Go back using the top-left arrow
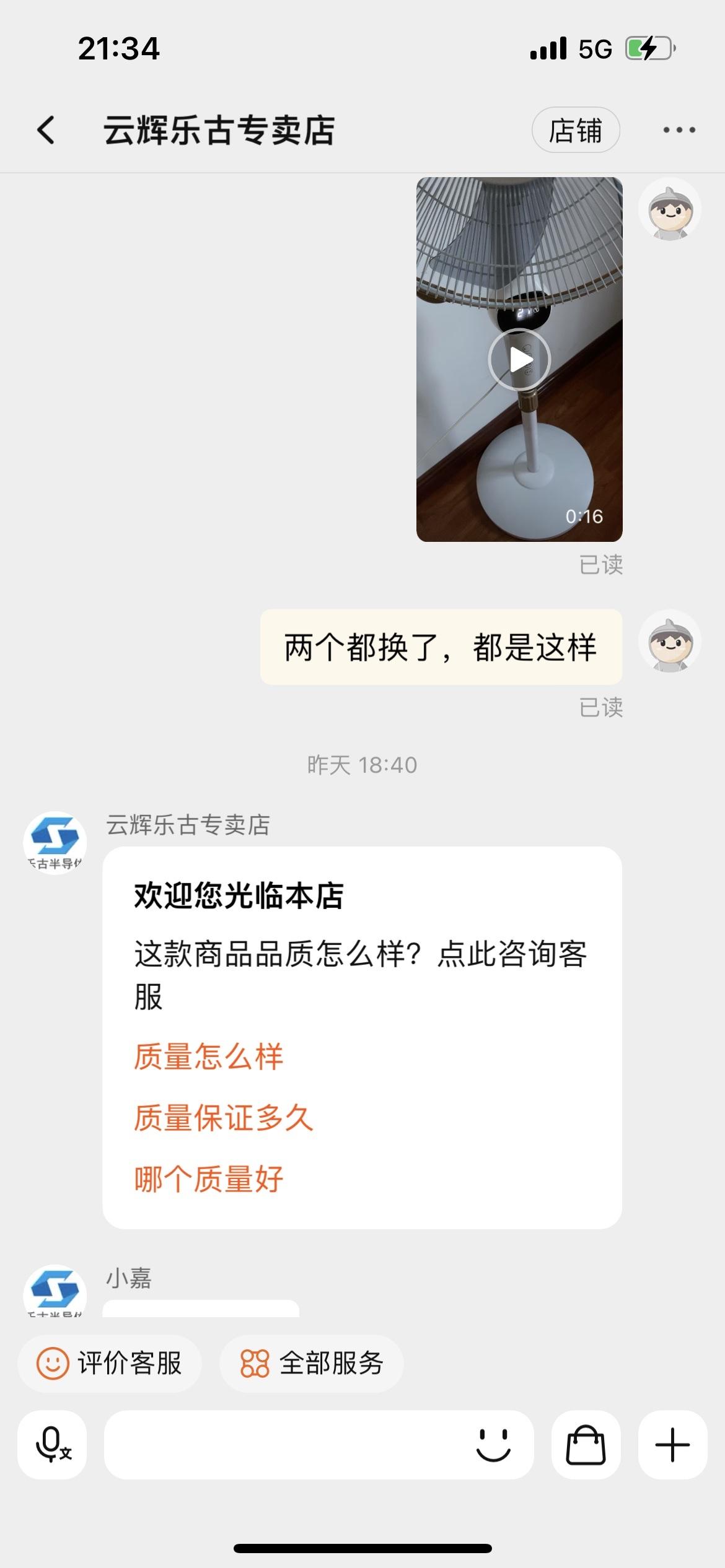This screenshot has width=725, height=1568. [46, 131]
